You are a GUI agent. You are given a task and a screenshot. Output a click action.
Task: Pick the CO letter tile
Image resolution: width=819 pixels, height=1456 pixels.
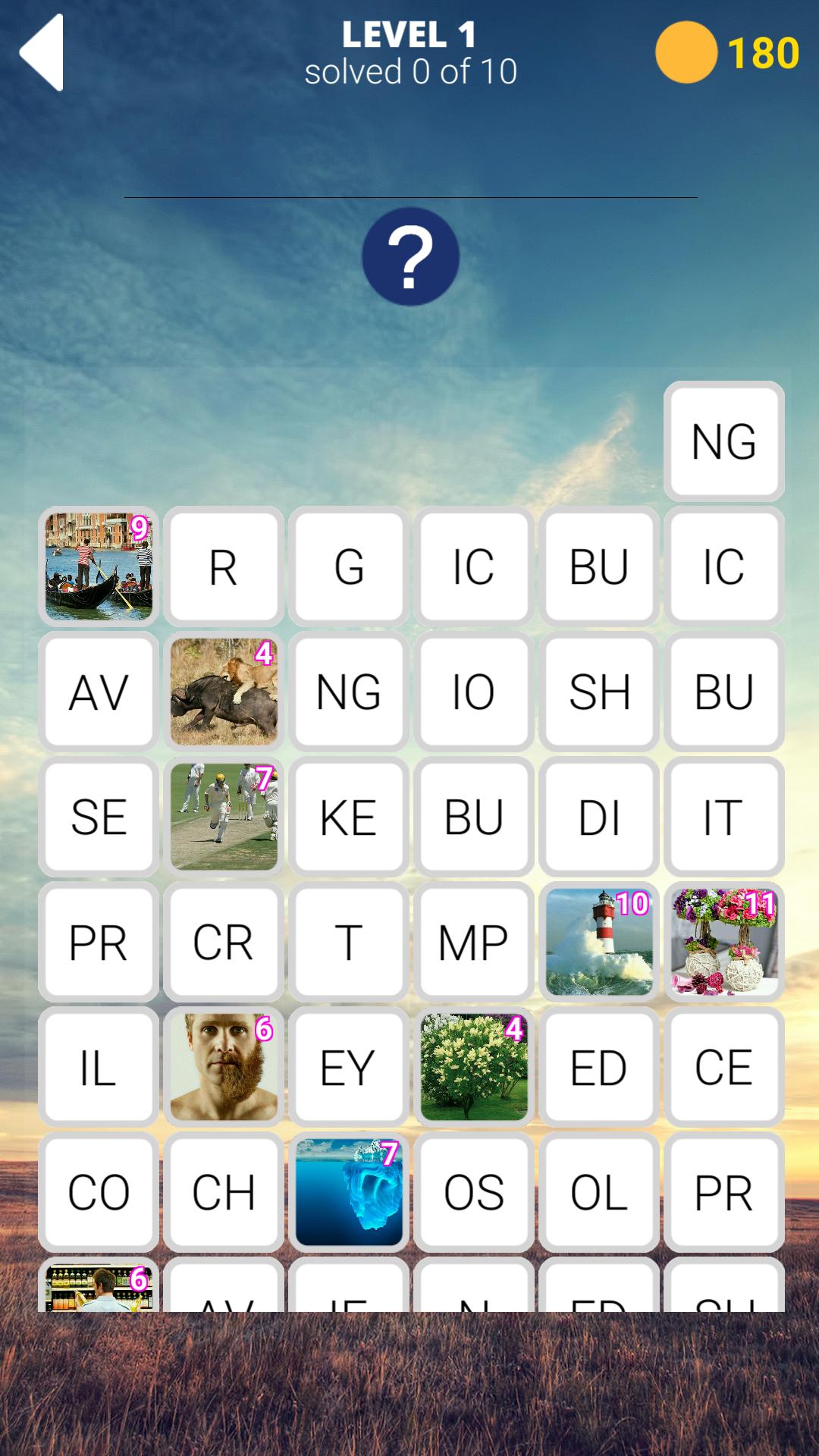99,1192
